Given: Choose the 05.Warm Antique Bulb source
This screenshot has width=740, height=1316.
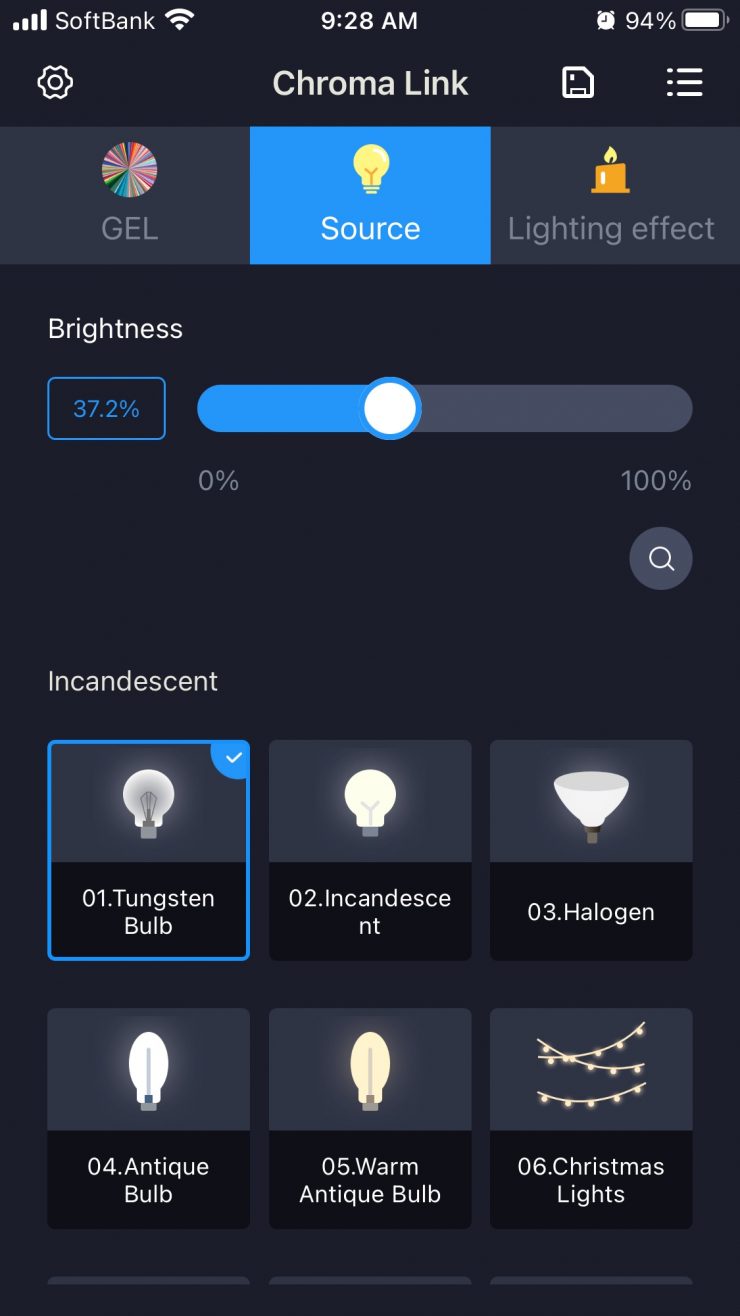Looking at the screenshot, I should click(370, 1118).
